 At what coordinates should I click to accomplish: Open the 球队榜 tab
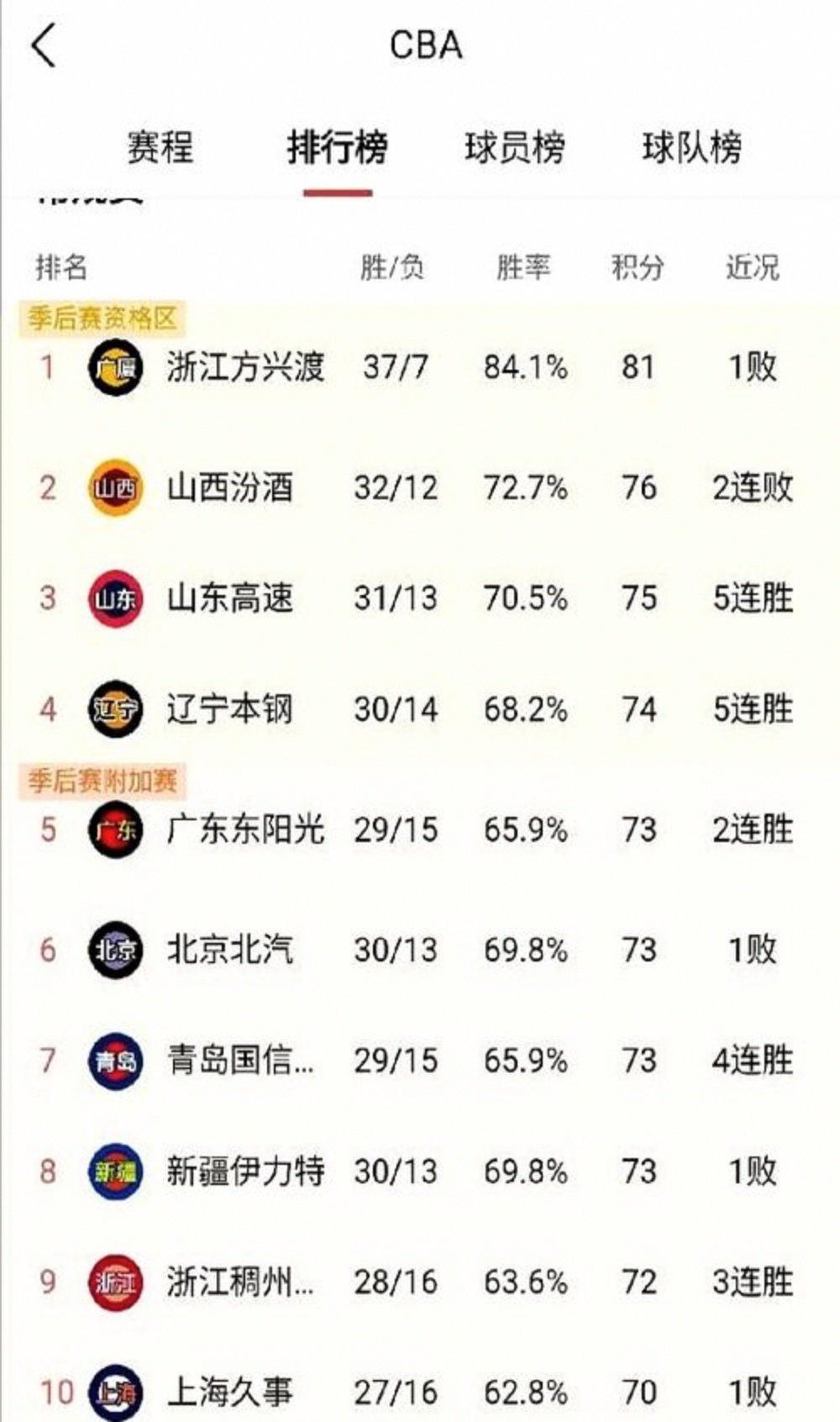[691, 148]
